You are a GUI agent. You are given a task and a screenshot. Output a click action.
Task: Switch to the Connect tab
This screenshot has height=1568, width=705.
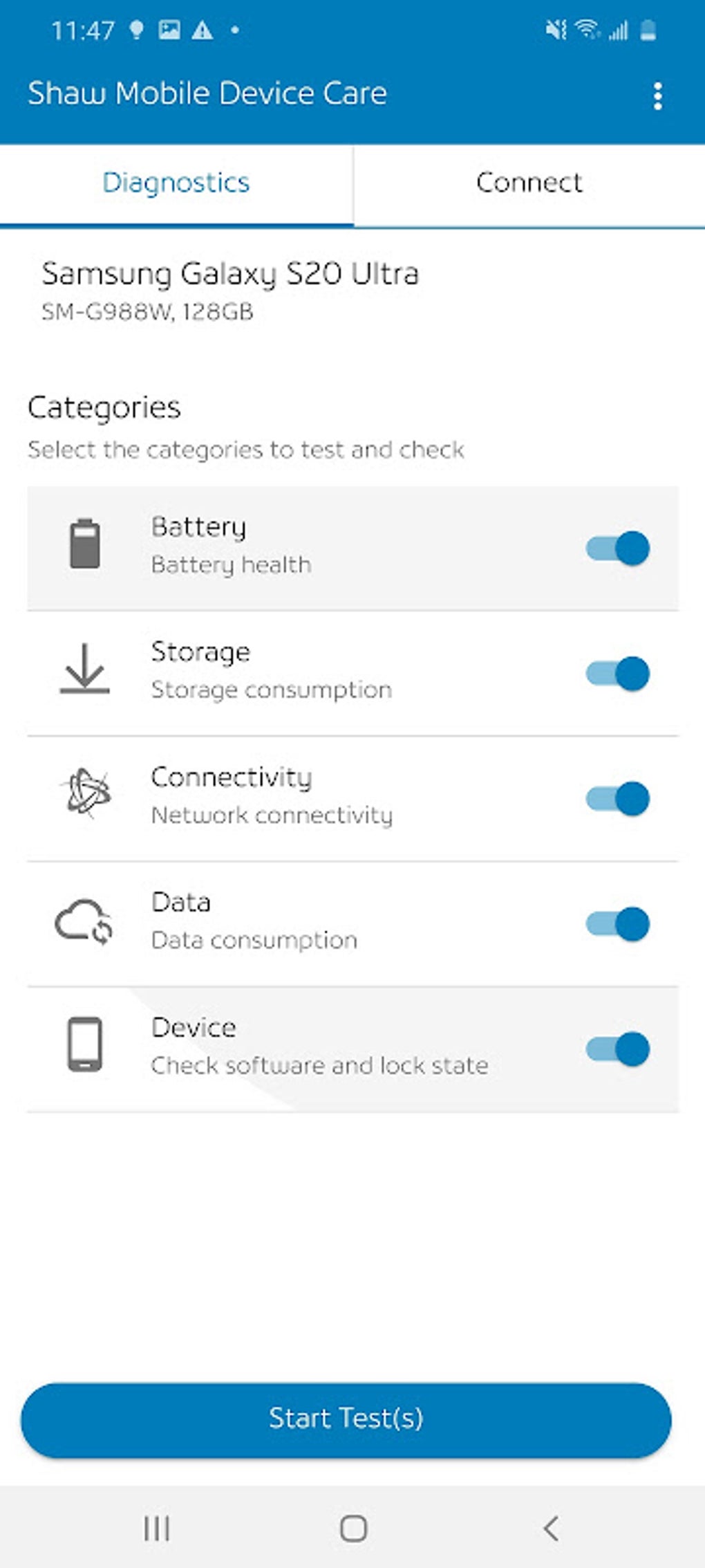(528, 181)
